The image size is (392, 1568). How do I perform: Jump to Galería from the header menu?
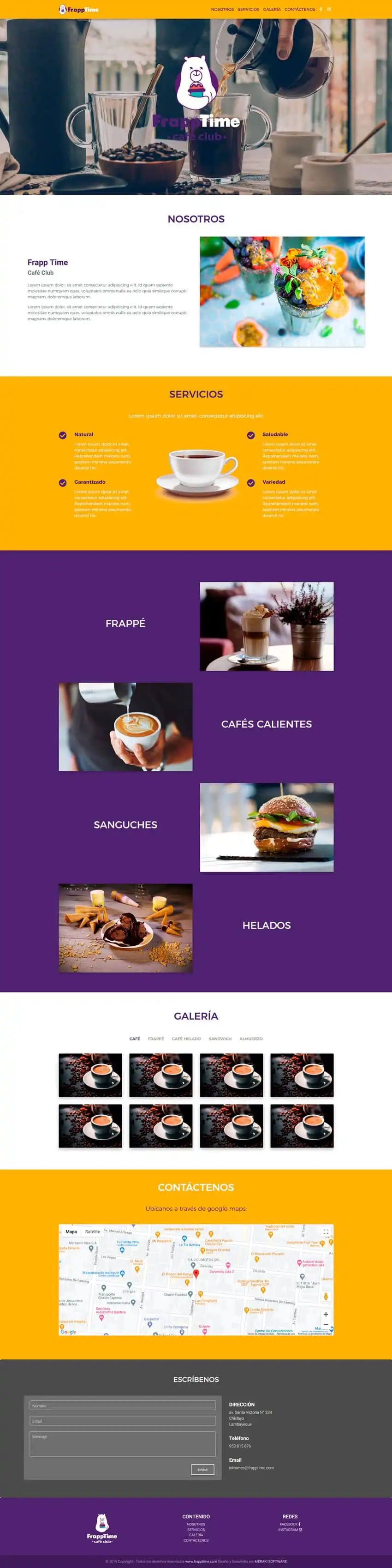point(272,10)
